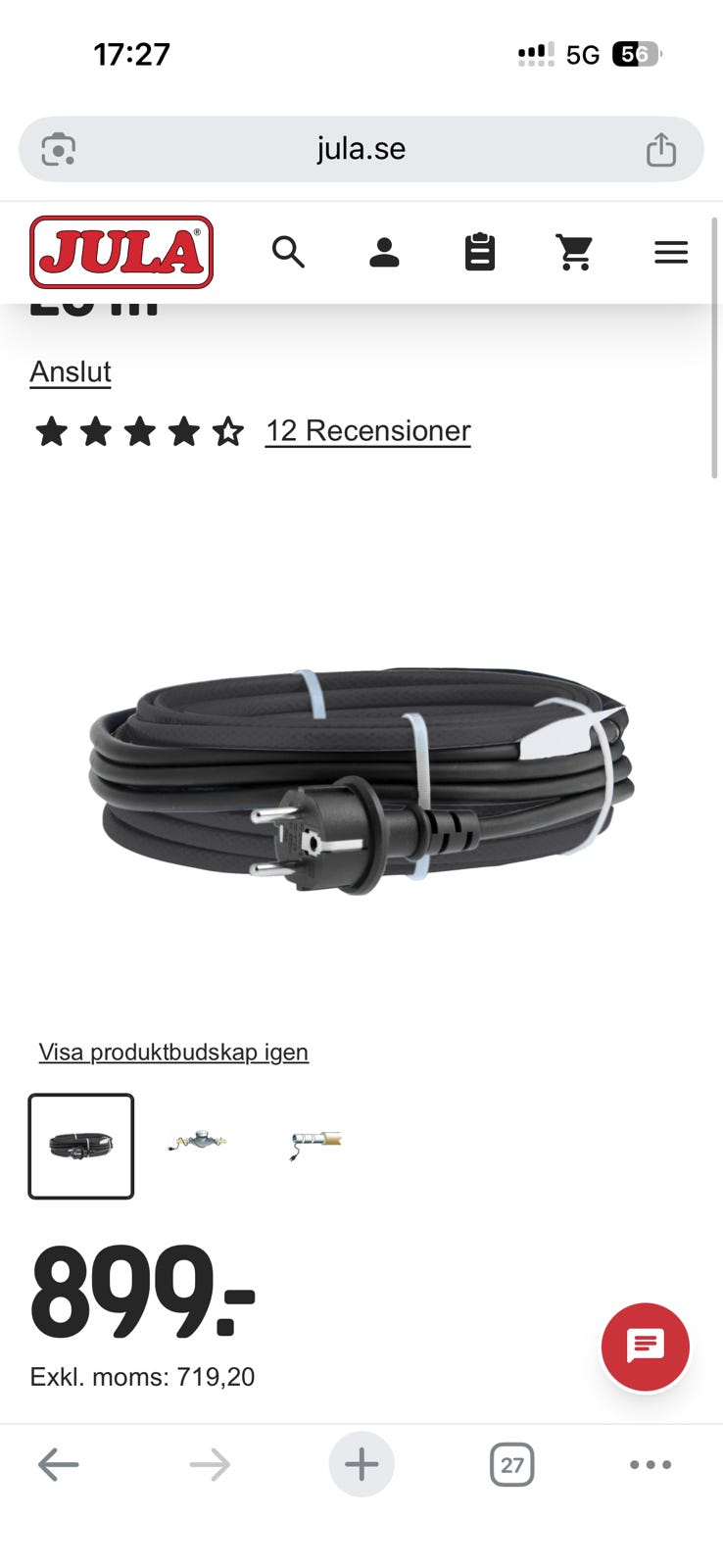Open the search magnifier in Jula header
This screenshot has width=723, height=1568.
[288, 252]
